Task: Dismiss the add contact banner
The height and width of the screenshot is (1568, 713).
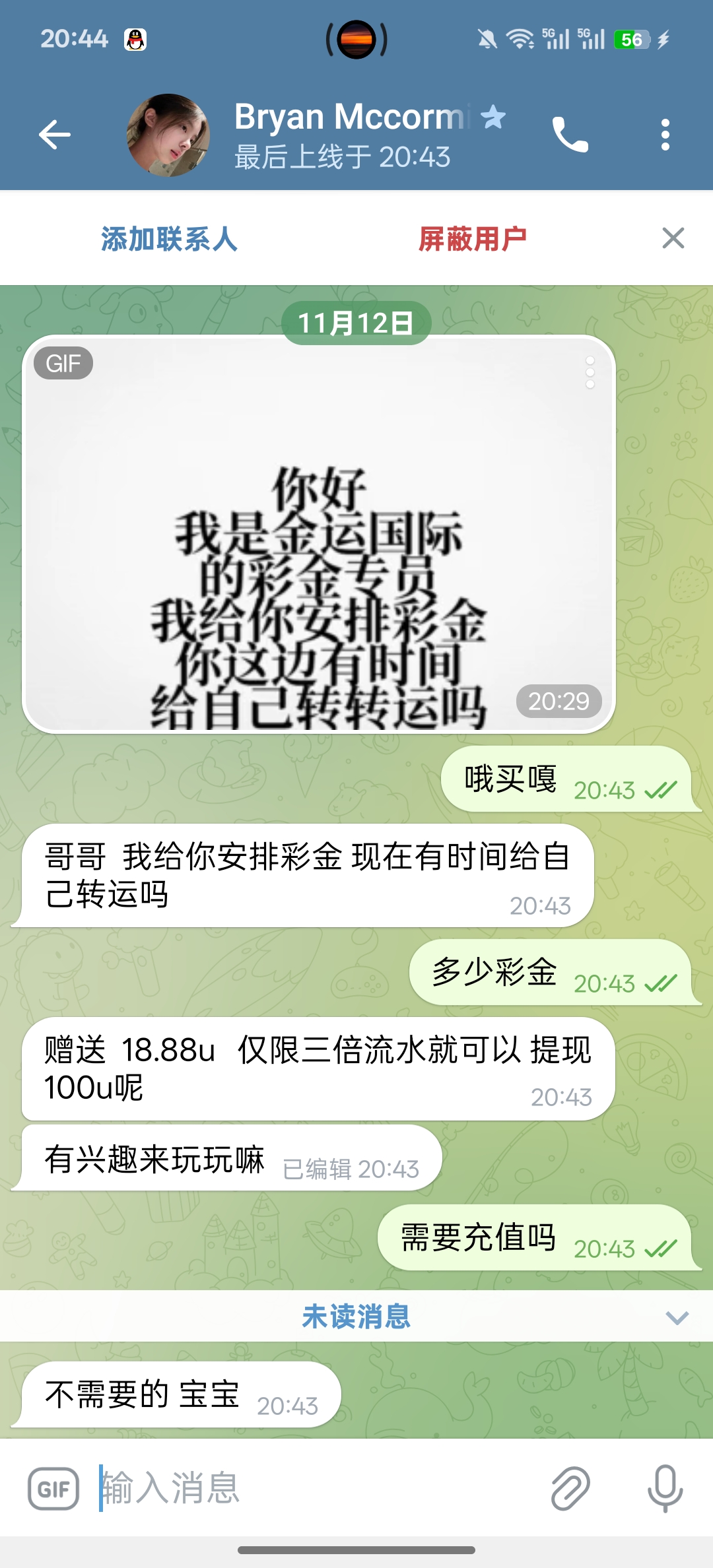Action: 673,238
